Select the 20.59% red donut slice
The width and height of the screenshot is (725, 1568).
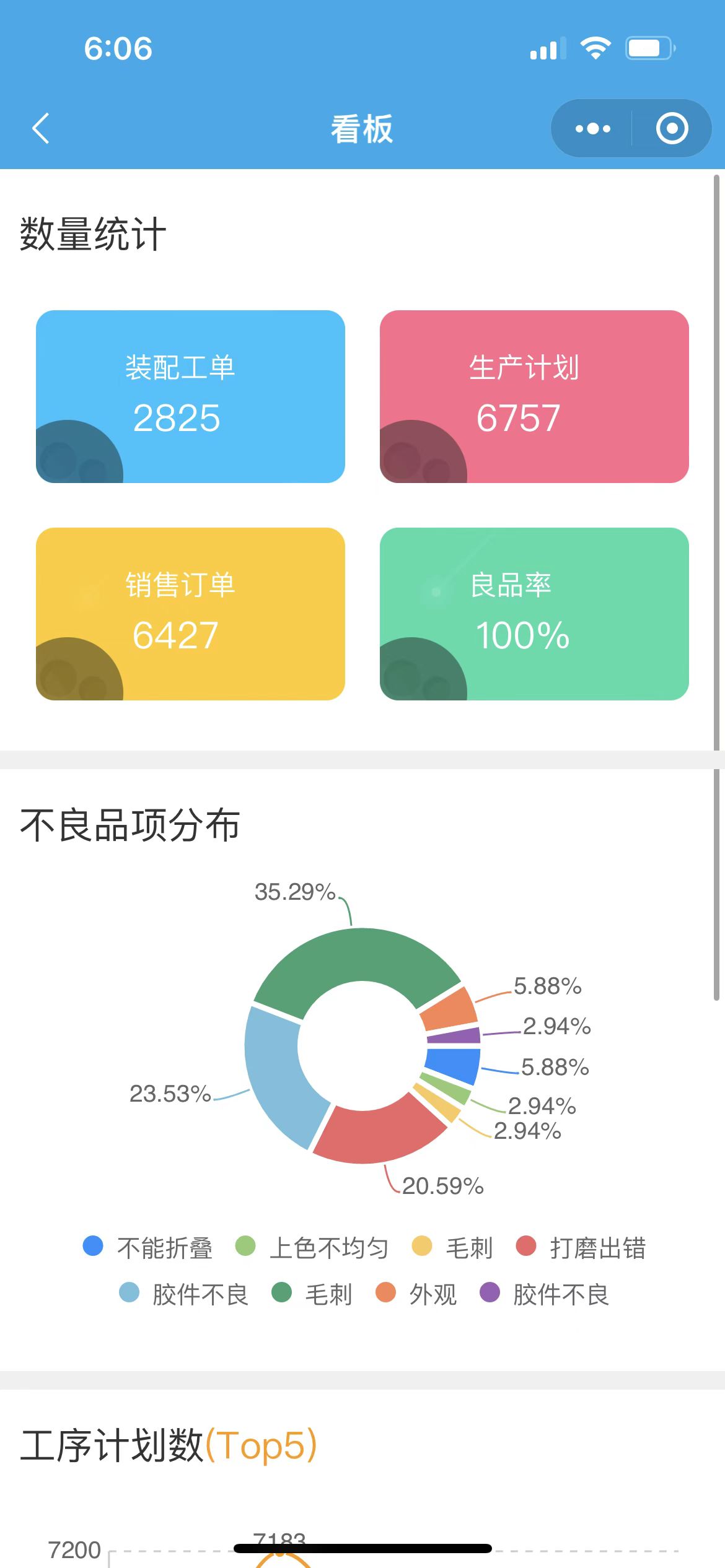[x=377, y=1135]
